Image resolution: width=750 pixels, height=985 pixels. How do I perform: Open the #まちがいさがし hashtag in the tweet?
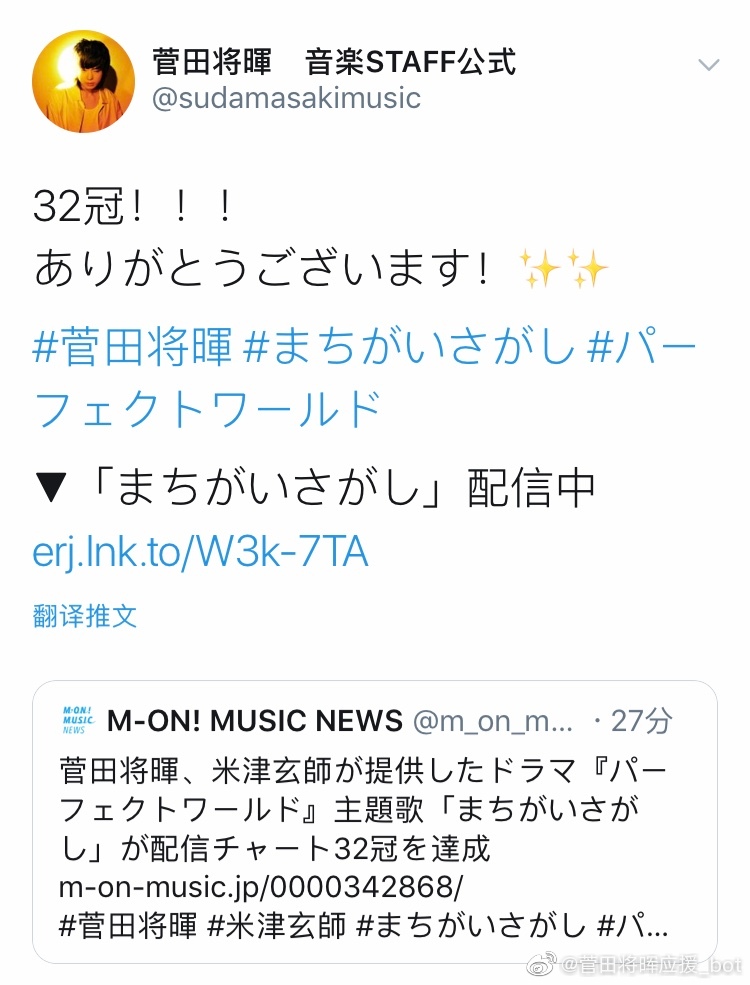coord(410,347)
